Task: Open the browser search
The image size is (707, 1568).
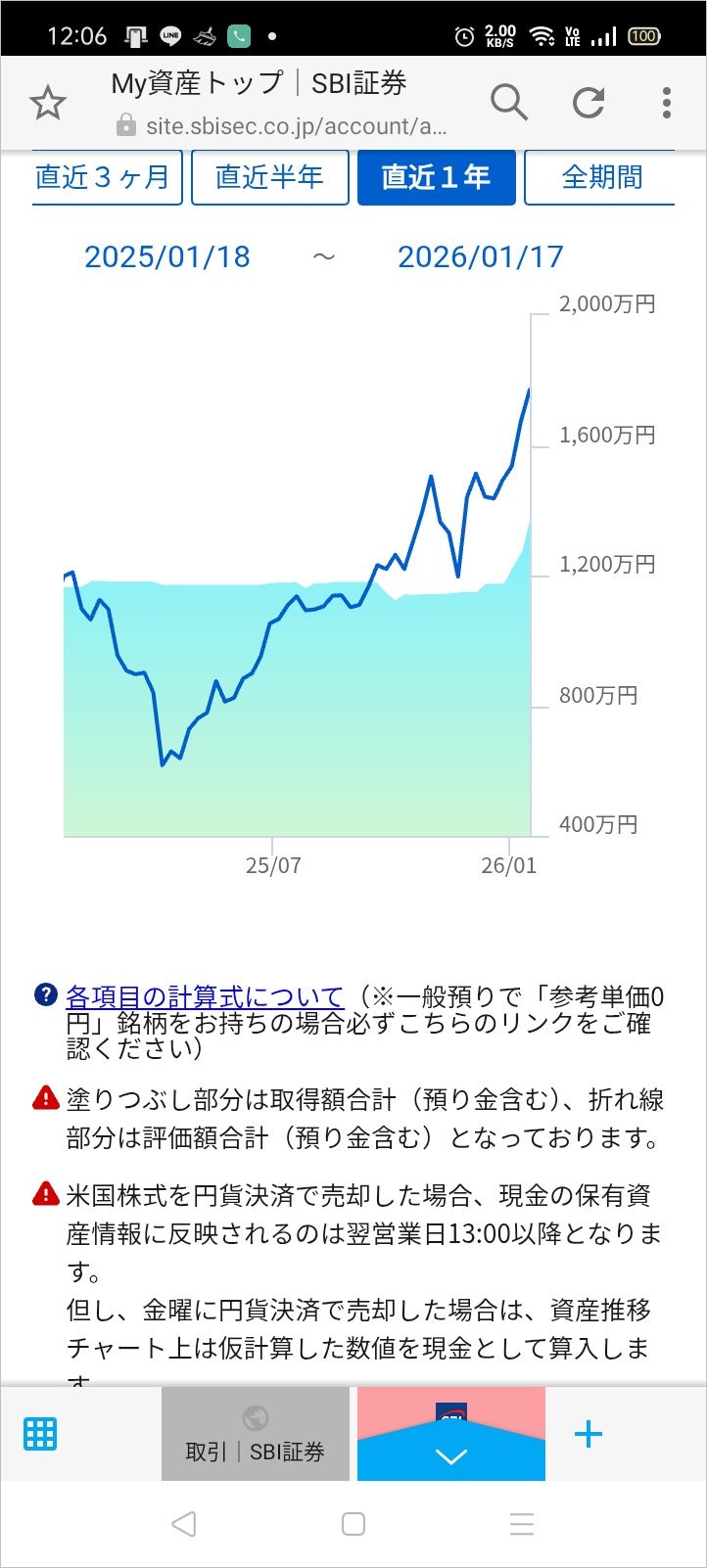Action: pyautogui.click(x=508, y=102)
